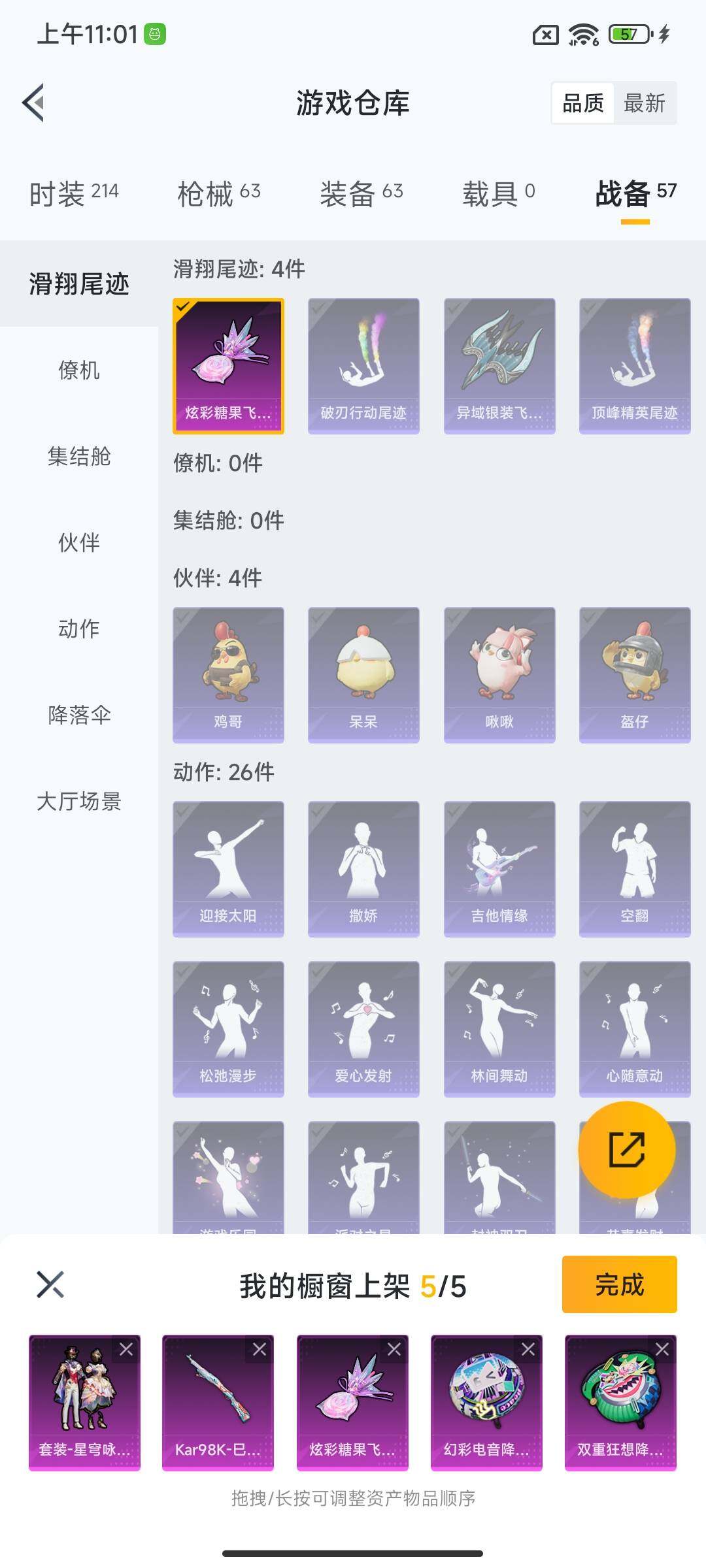Open the share/export floating button
This screenshot has height=1568, width=706.
pyautogui.click(x=626, y=1150)
